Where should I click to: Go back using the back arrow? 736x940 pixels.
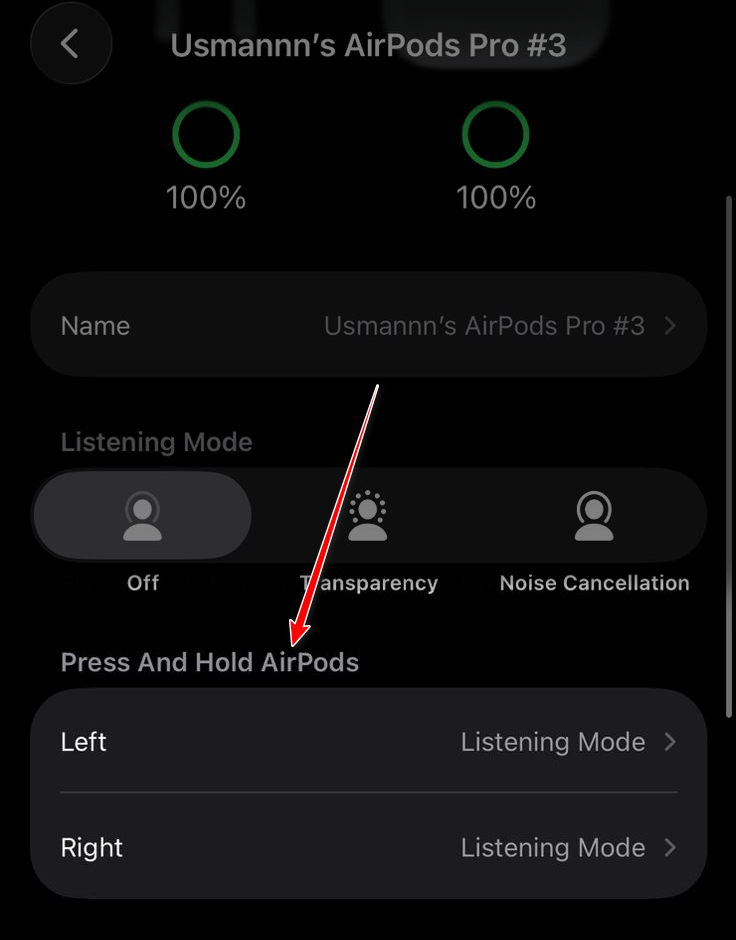coord(70,44)
